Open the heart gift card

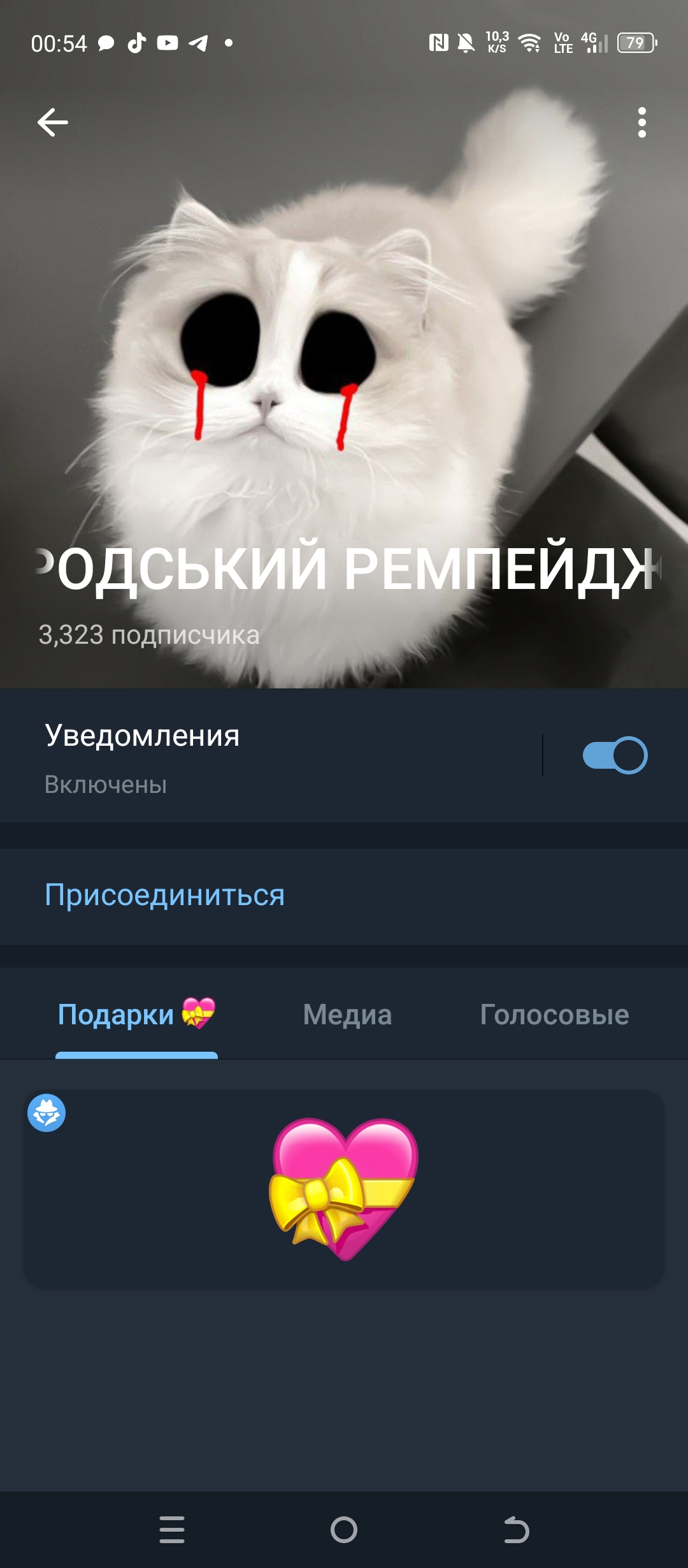pos(344,1189)
